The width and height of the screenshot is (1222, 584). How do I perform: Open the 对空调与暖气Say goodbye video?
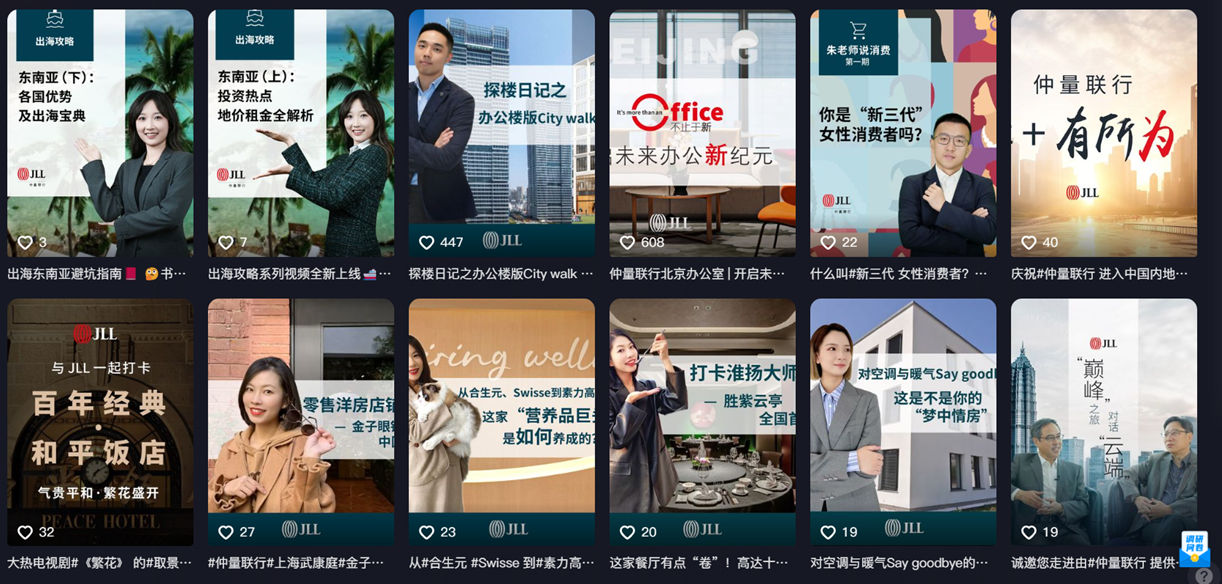(903, 421)
